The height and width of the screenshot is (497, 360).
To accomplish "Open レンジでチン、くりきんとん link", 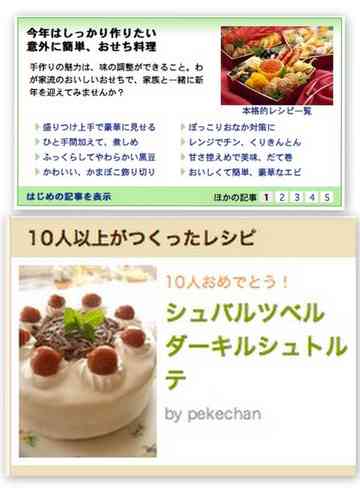I will pyautogui.click(x=245, y=142).
